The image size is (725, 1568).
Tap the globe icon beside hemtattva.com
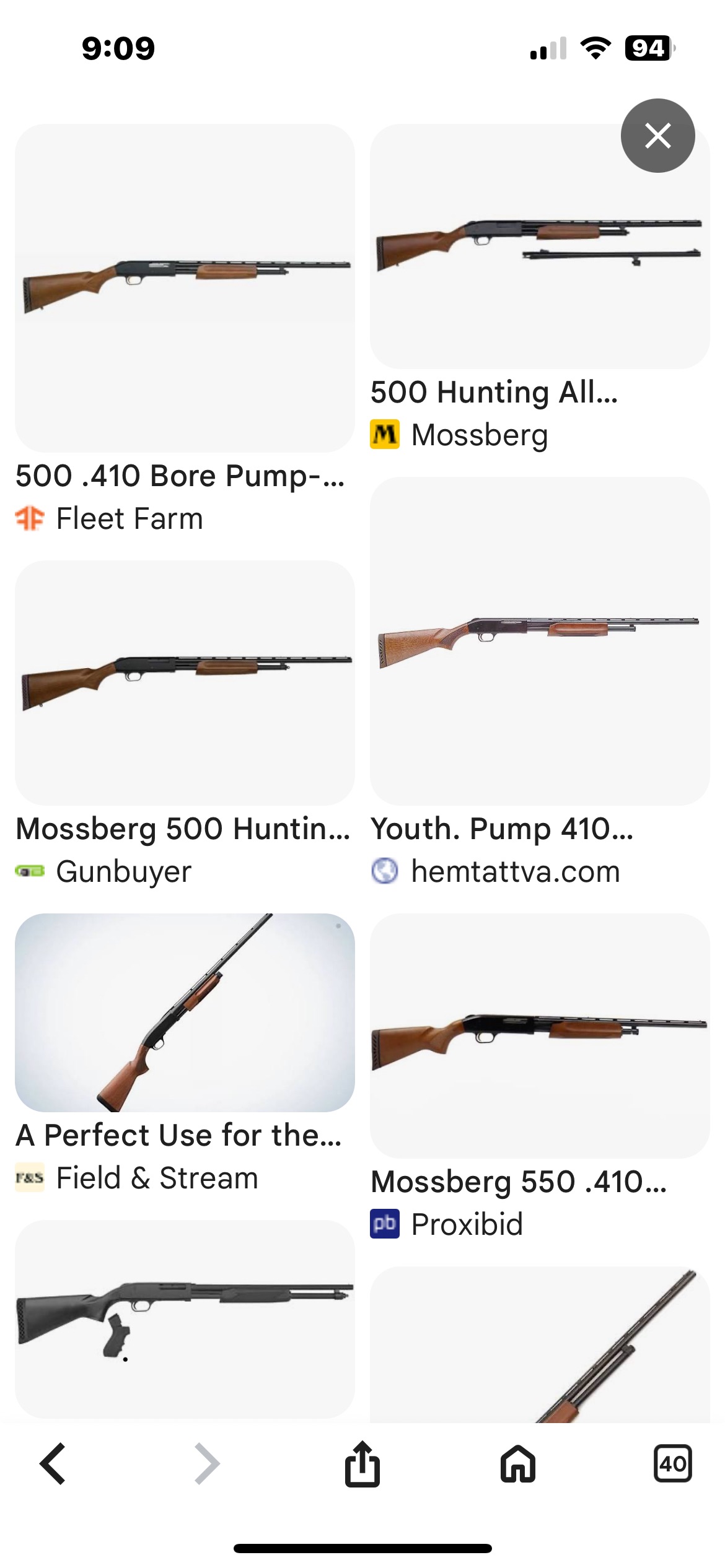384,871
